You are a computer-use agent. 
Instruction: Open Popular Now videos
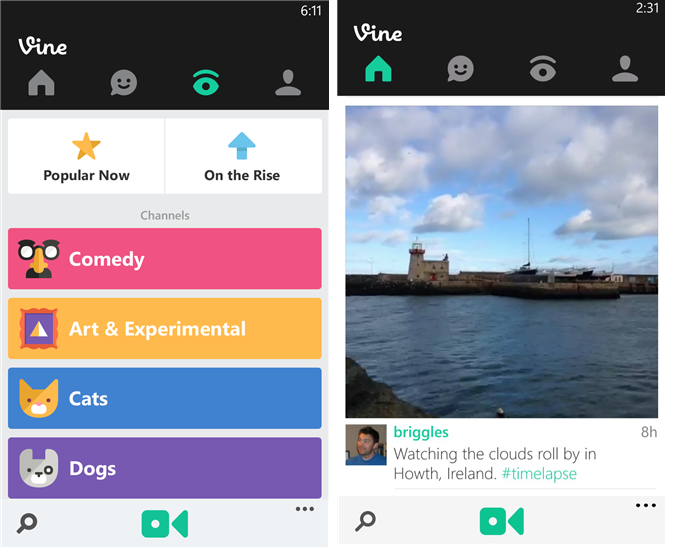point(86,156)
